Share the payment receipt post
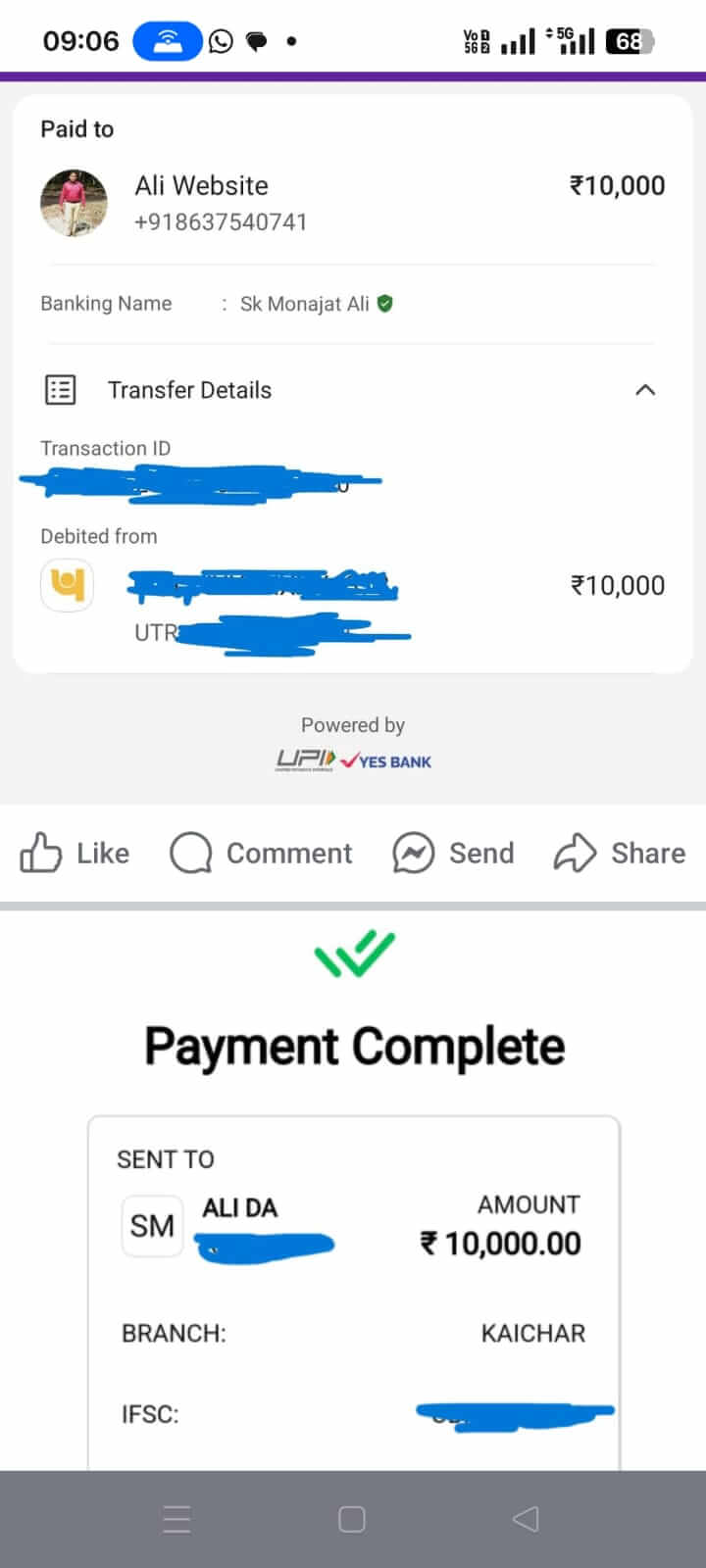This screenshot has width=706, height=1568. (620, 853)
